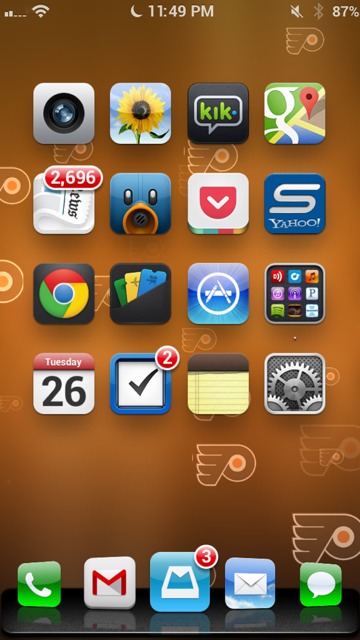Launch the Phone app in dock

[39, 584]
